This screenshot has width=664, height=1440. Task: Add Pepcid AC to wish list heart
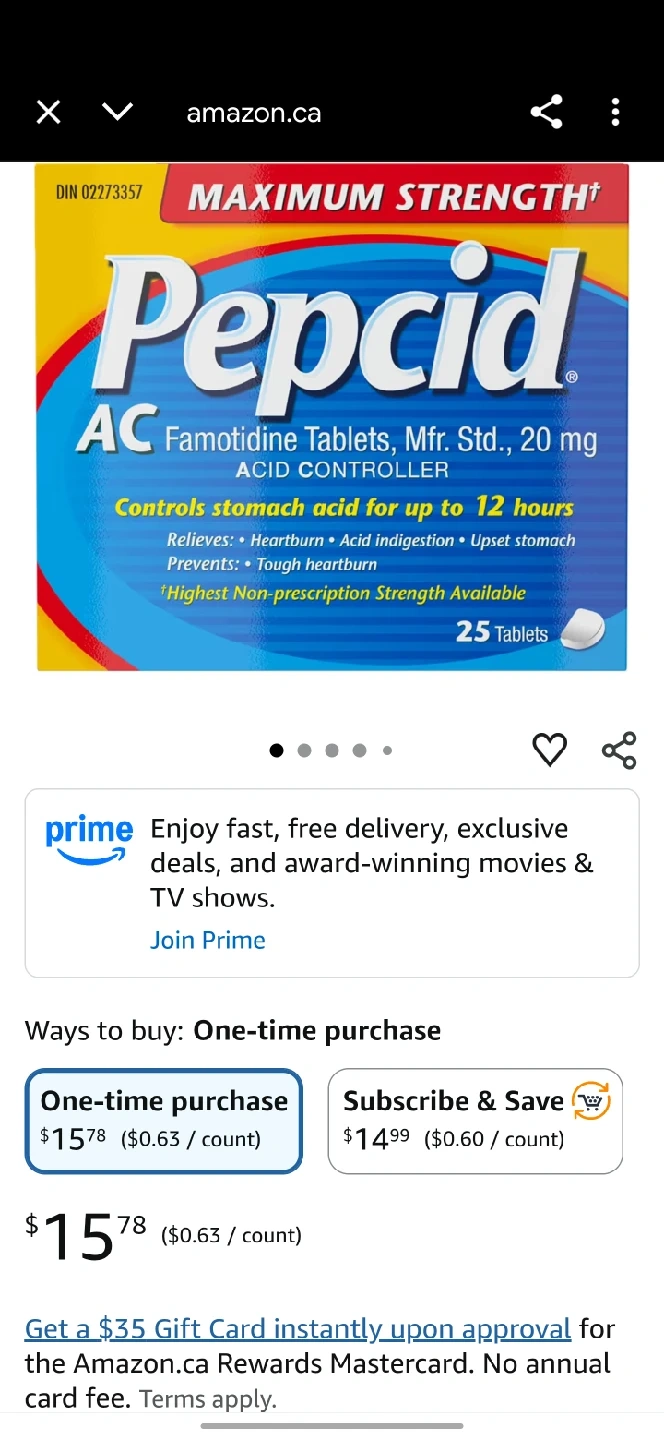click(549, 750)
